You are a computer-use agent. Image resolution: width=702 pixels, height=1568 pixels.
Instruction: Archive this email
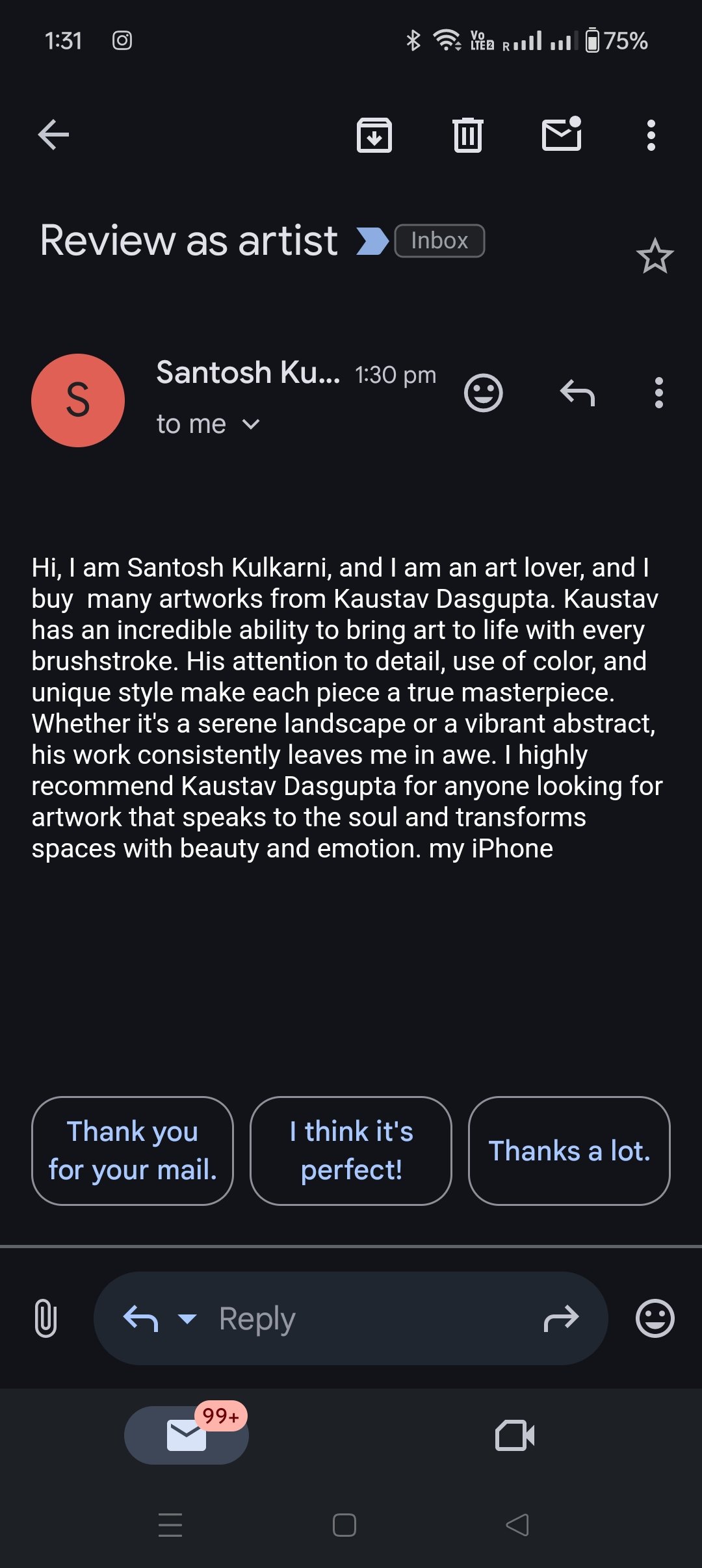pos(374,135)
